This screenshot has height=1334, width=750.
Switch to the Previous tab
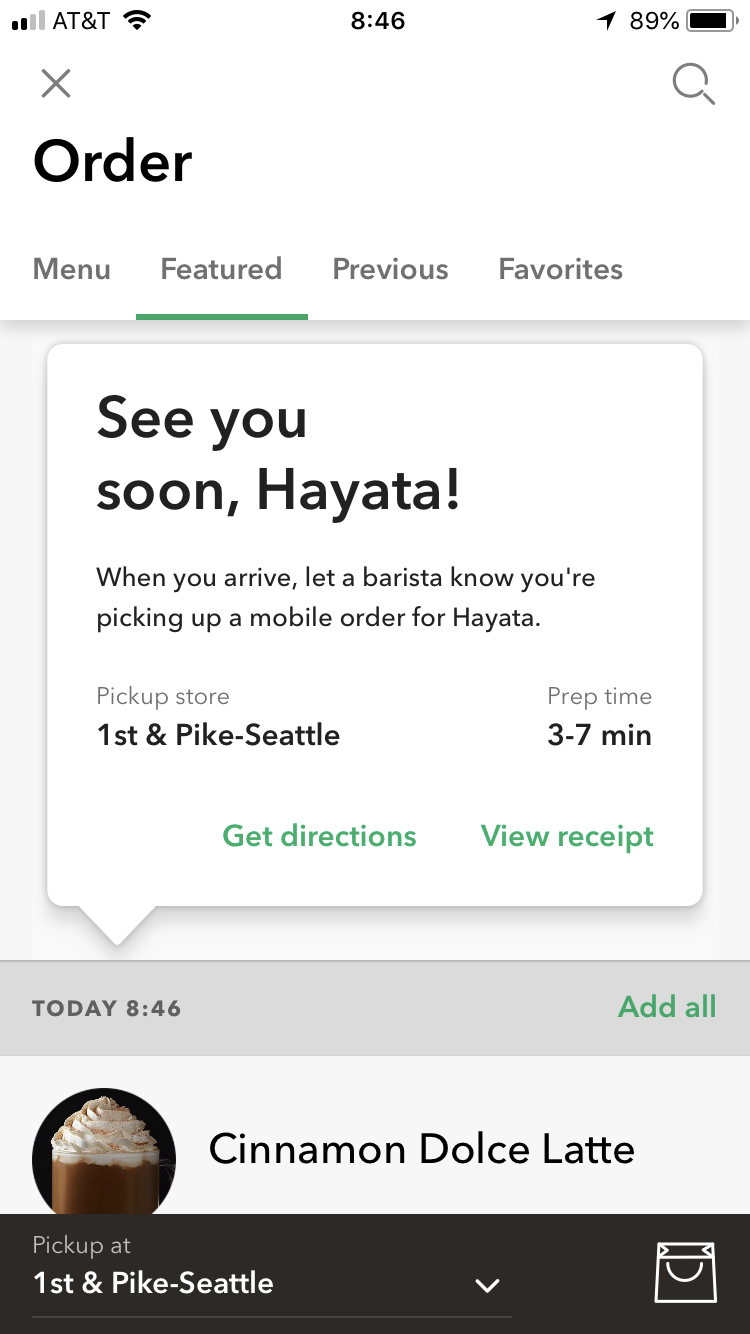(390, 269)
